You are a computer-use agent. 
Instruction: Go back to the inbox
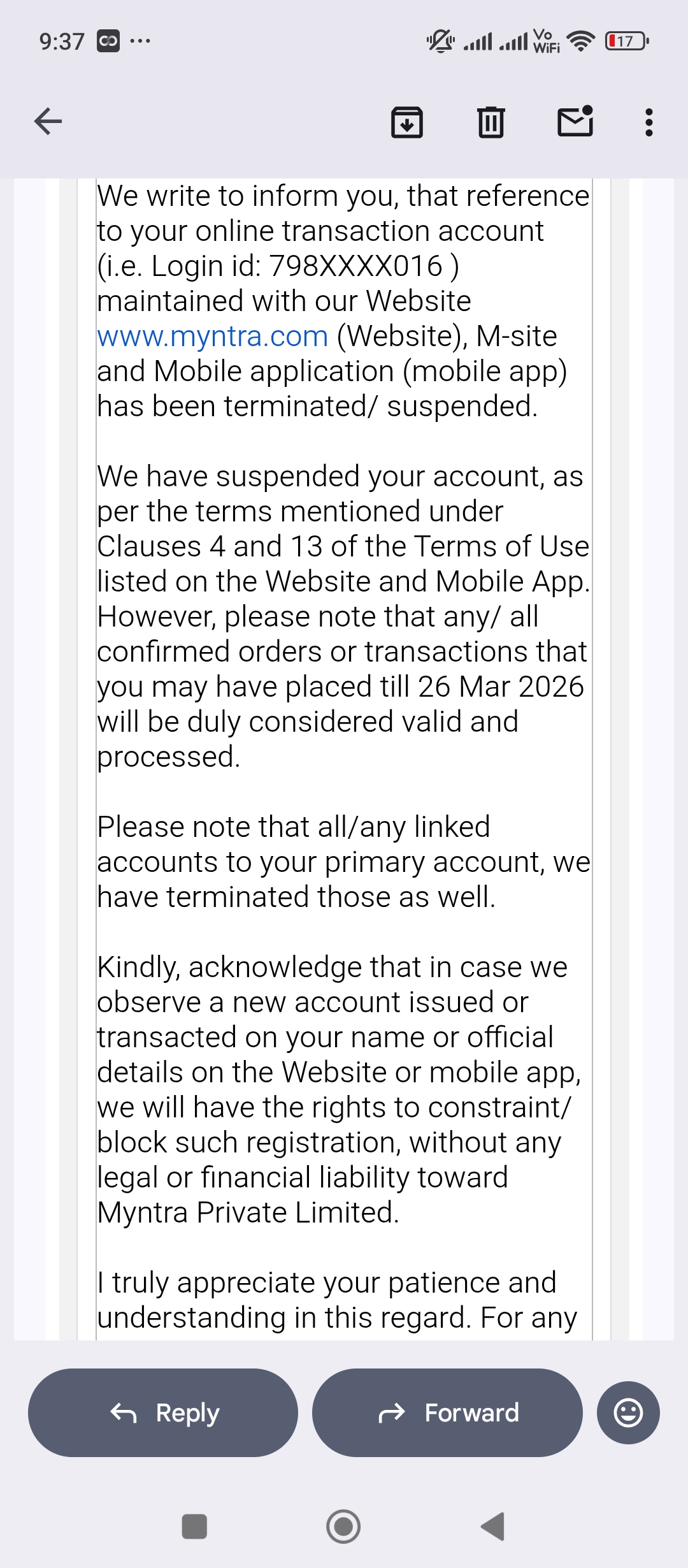click(x=48, y=121)
